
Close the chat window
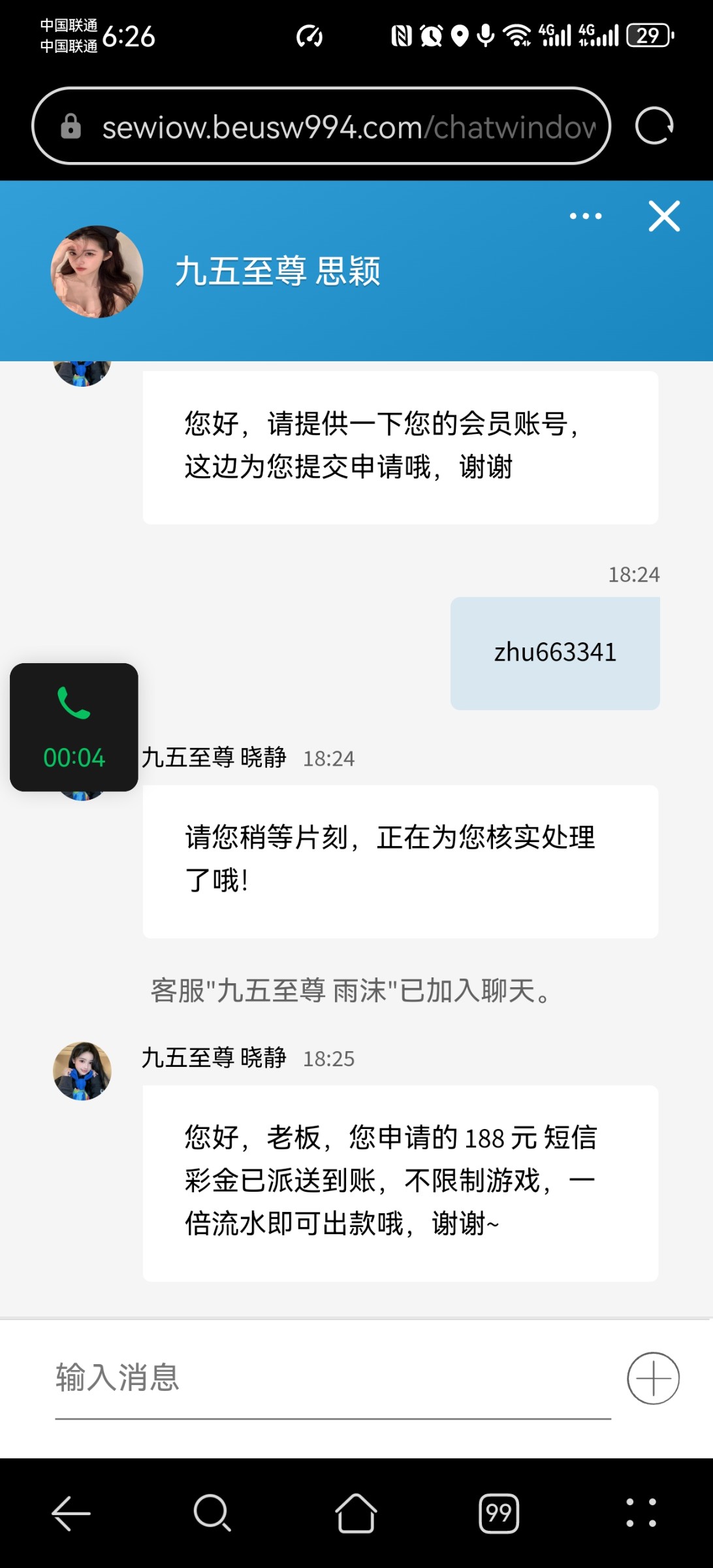pos(664,216)
